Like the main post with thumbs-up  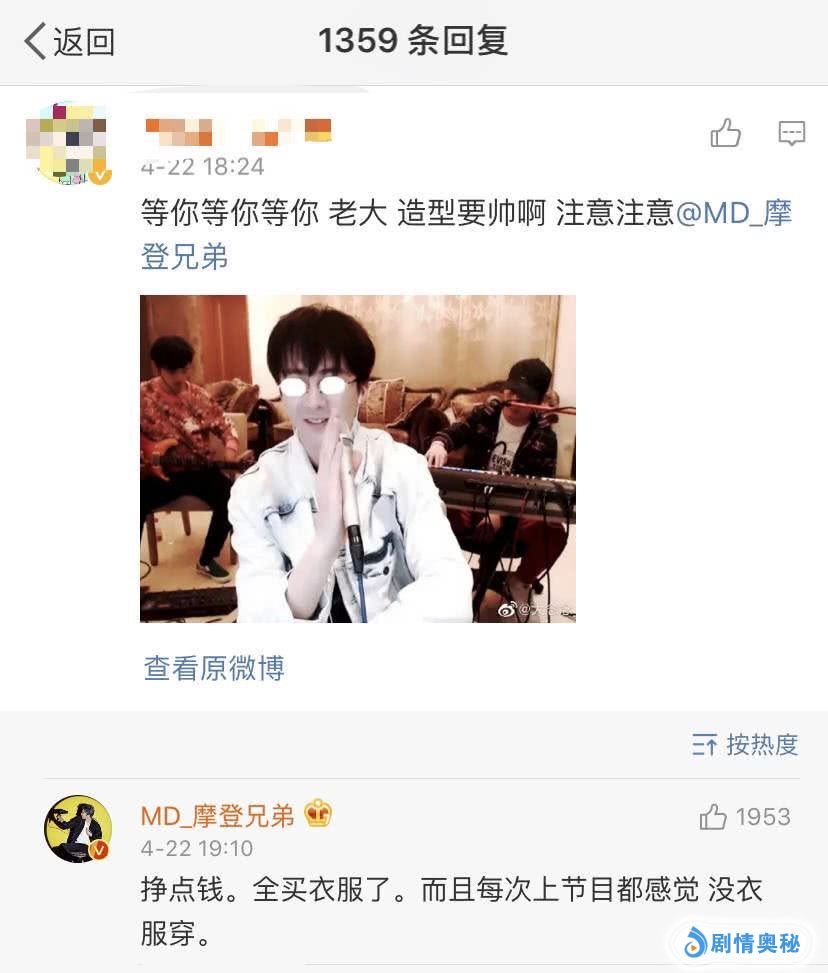(x=726, y=133)
